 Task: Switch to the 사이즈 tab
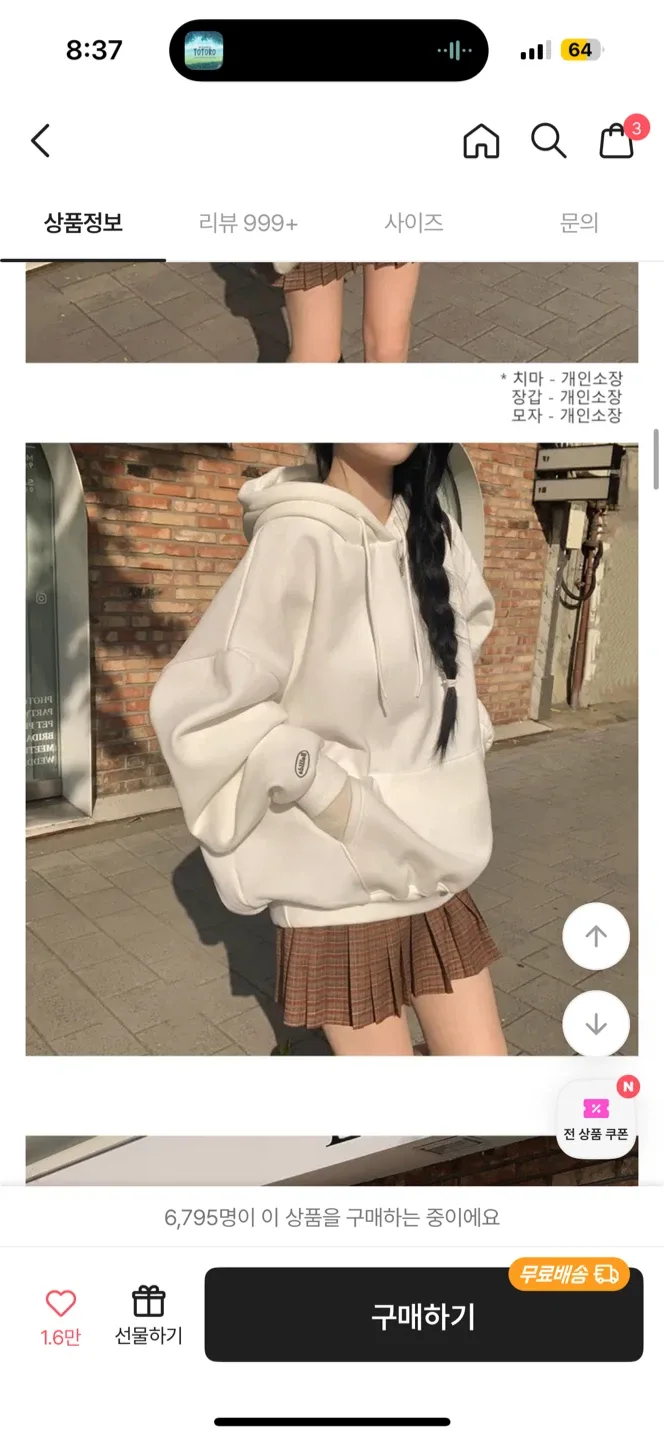click(414, 223)
